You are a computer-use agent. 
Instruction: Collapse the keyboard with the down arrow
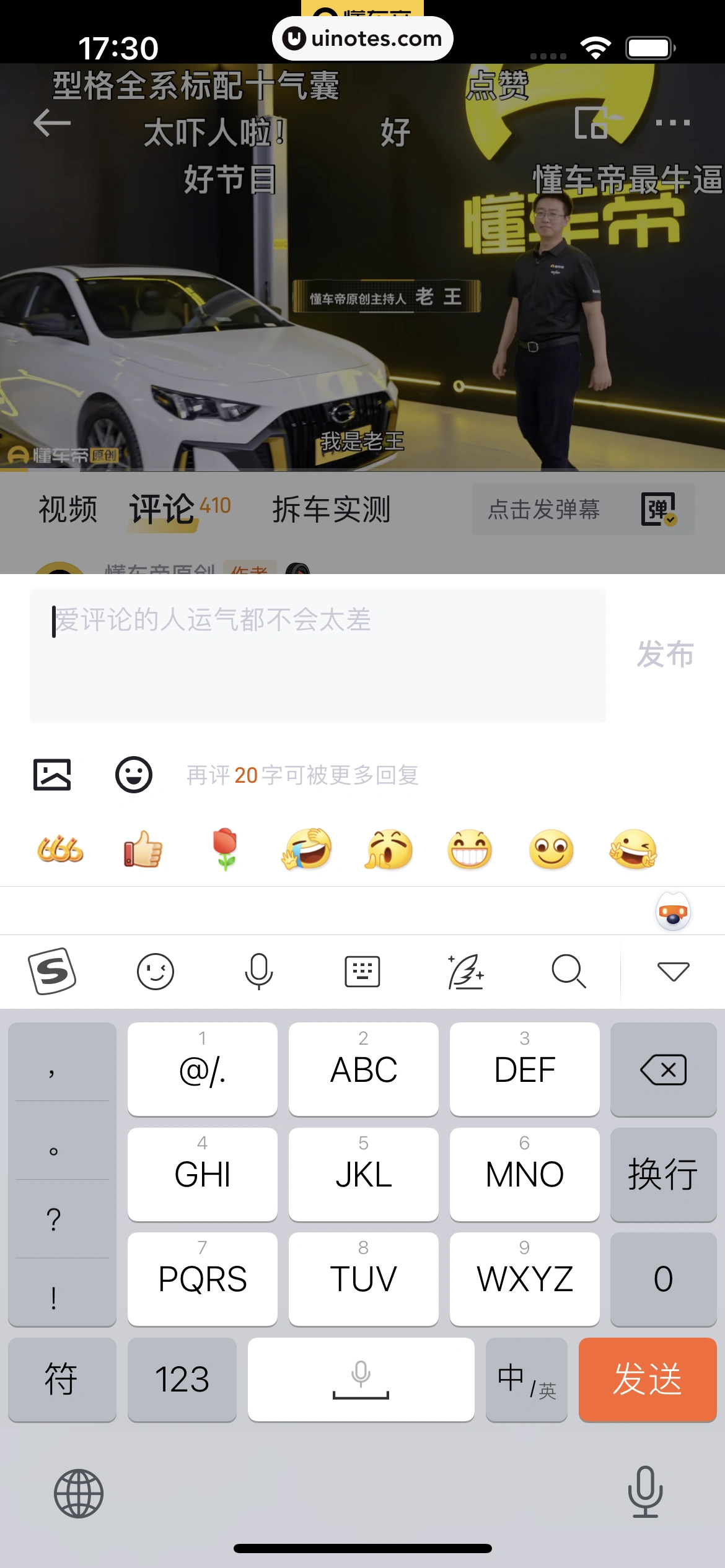point(673,971)
